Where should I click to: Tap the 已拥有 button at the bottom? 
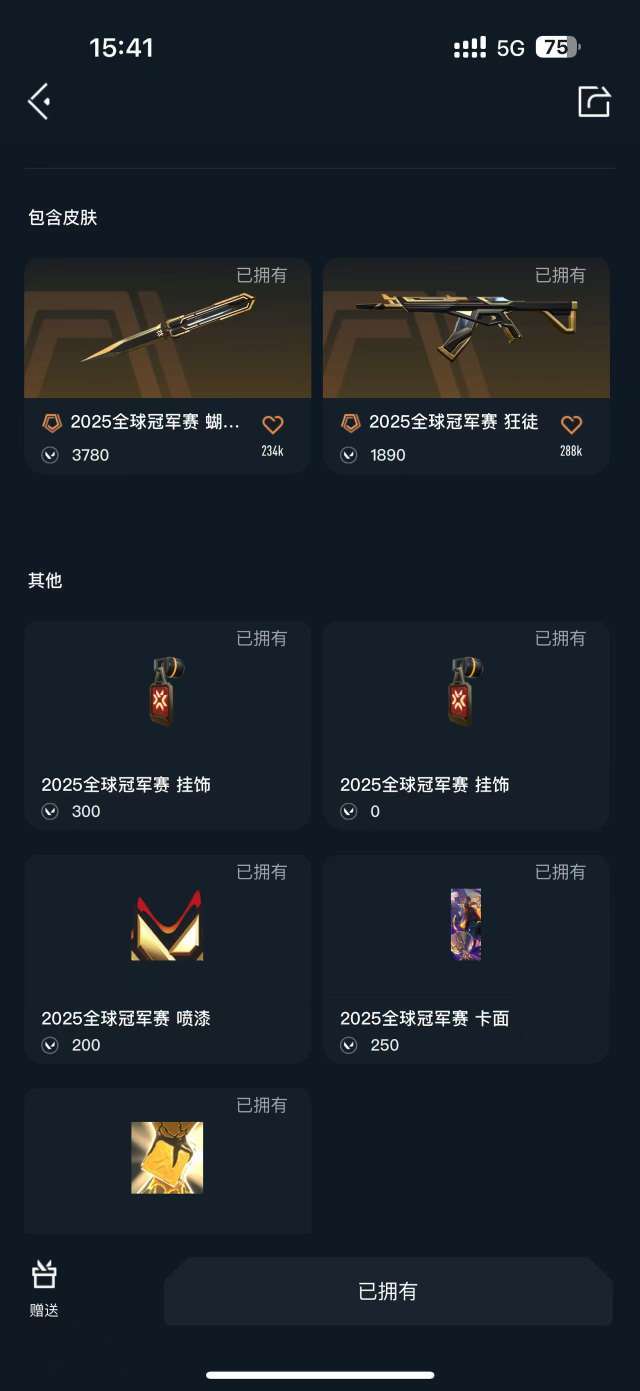tap(388, 1291)
